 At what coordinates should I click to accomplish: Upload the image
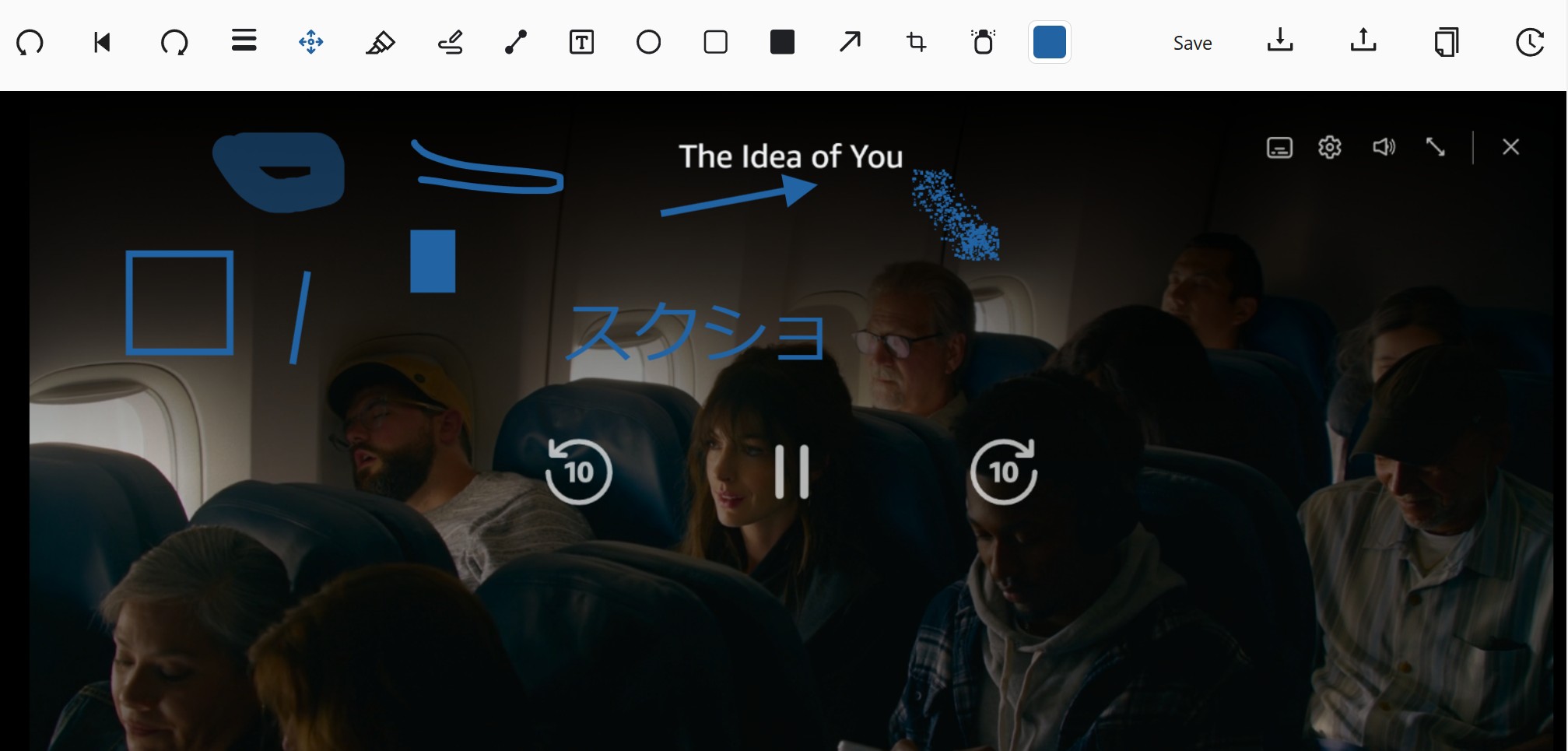coord(1363,40)
